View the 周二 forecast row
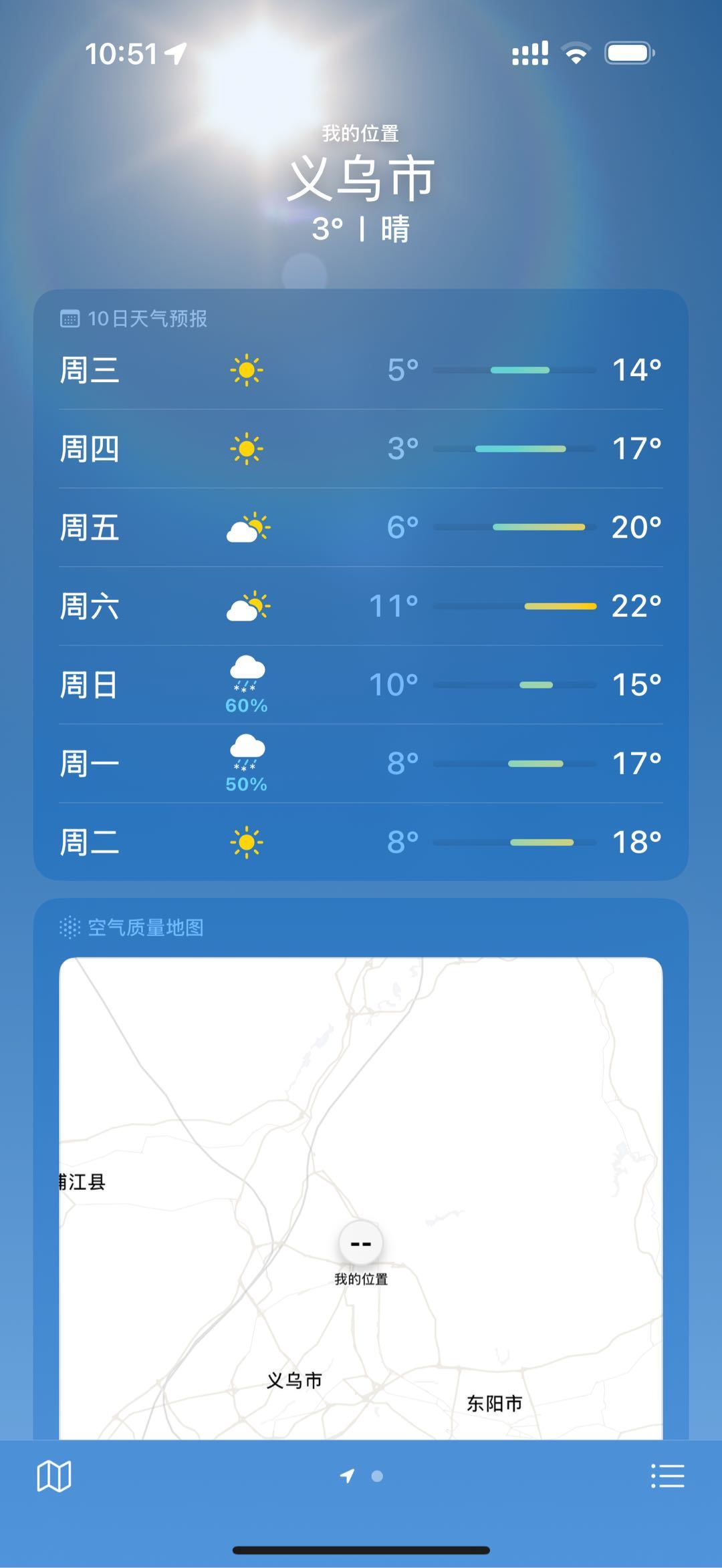The height and width of the screenshot is (1568, 722). click(361, 842)
